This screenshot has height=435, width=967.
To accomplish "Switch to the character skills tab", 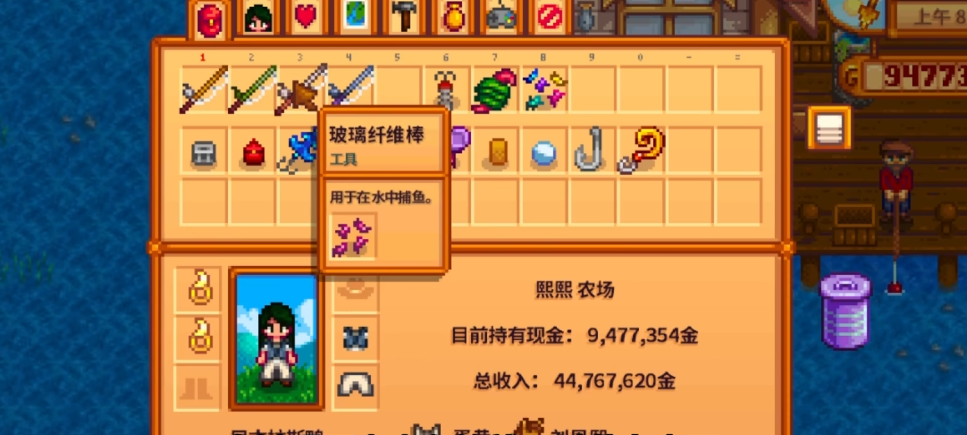I will coord(258,19).
